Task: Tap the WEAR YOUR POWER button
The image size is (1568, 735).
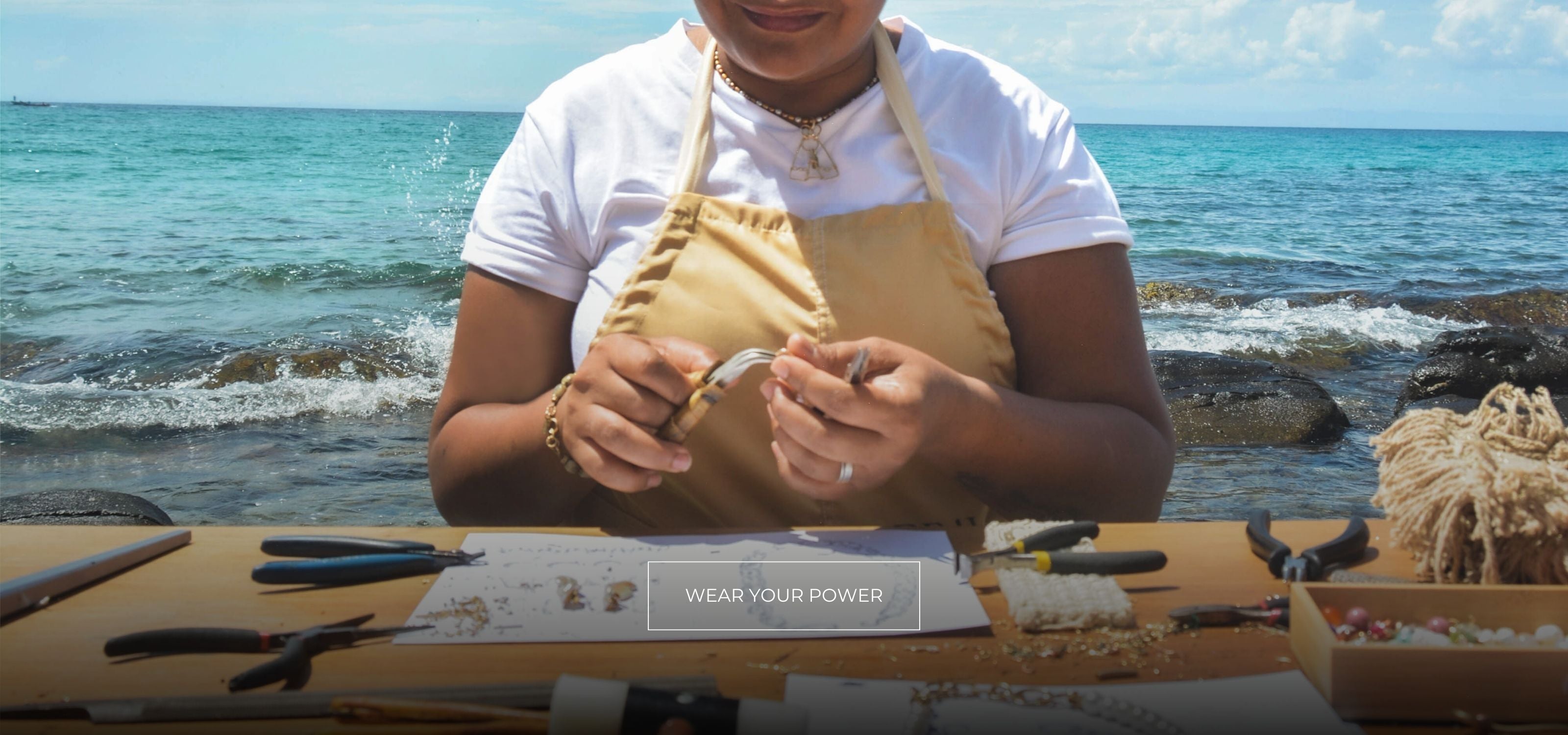Action: tap(784, 596)
